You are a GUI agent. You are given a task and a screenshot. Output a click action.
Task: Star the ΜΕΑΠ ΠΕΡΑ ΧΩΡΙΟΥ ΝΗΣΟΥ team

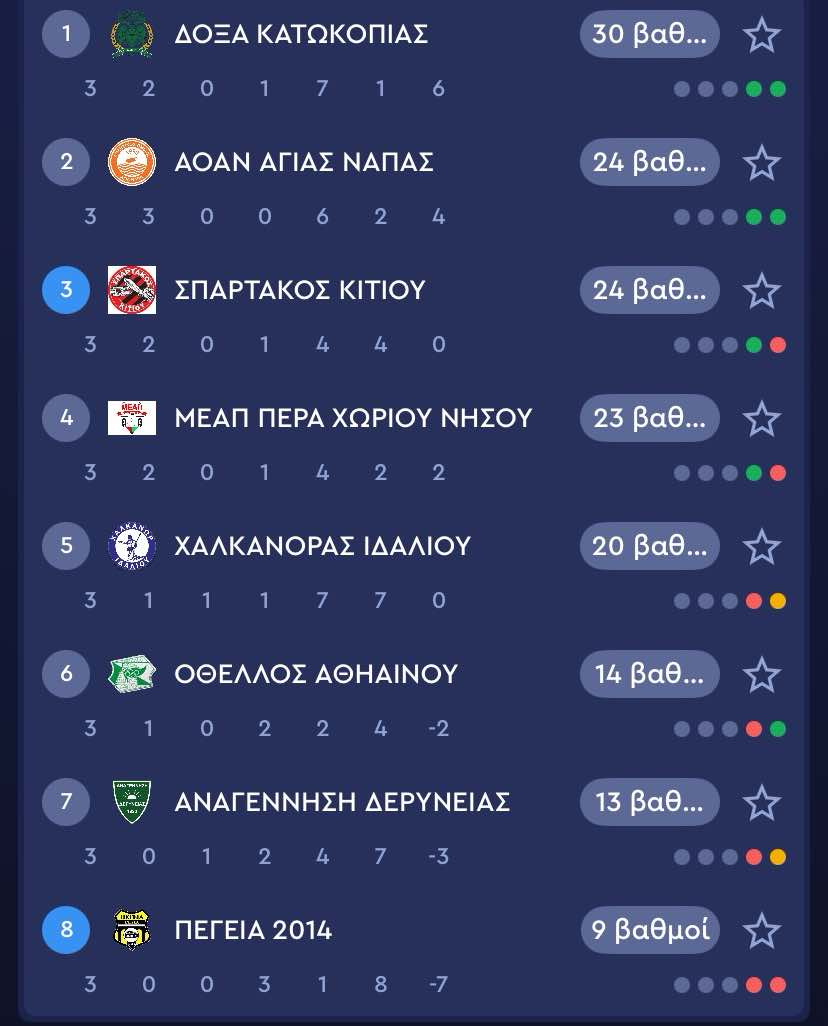click(762, 418)
